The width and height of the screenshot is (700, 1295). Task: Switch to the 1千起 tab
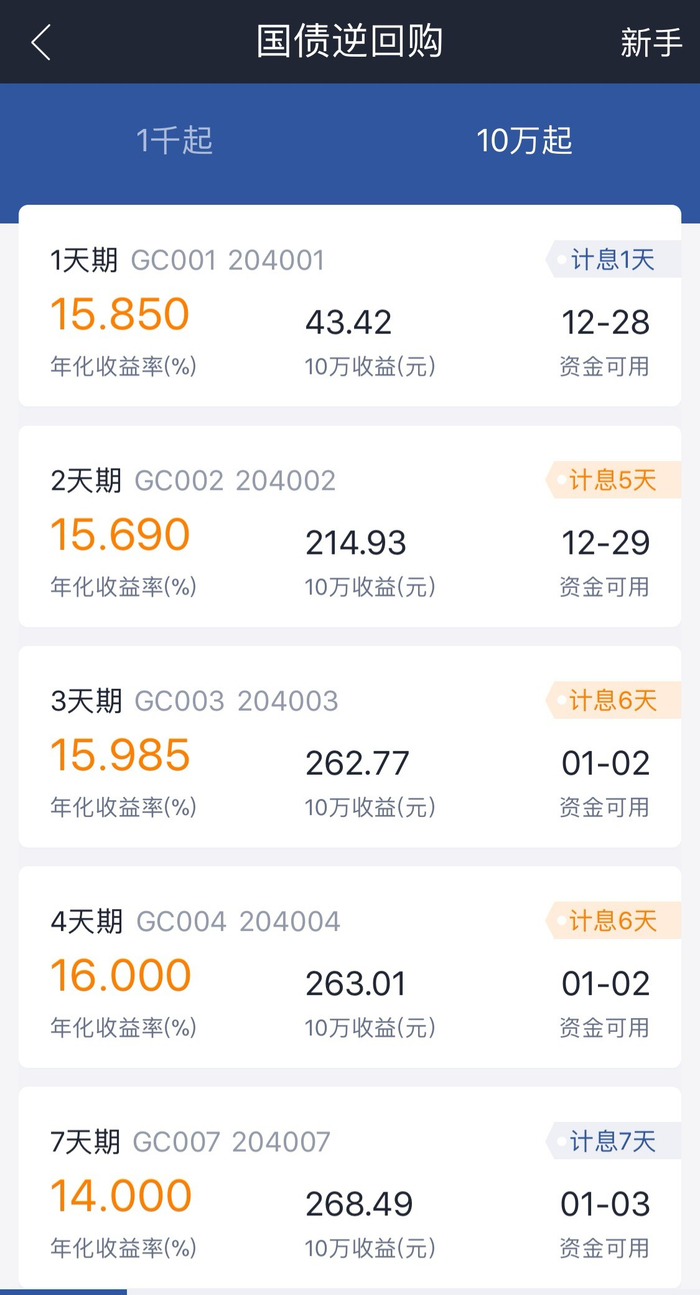coord(175,140)
